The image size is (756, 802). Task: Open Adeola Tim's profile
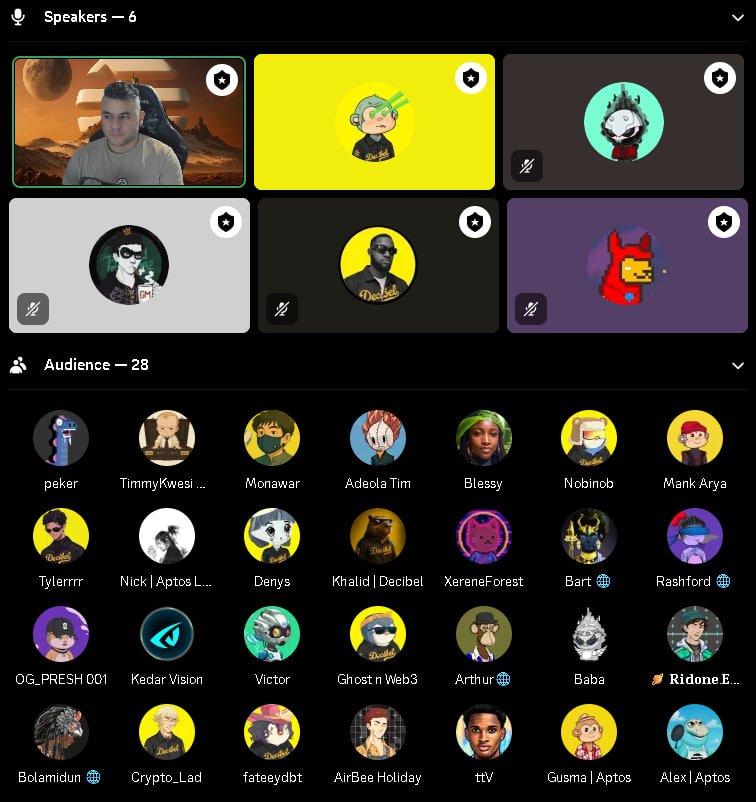click(378, 439)
